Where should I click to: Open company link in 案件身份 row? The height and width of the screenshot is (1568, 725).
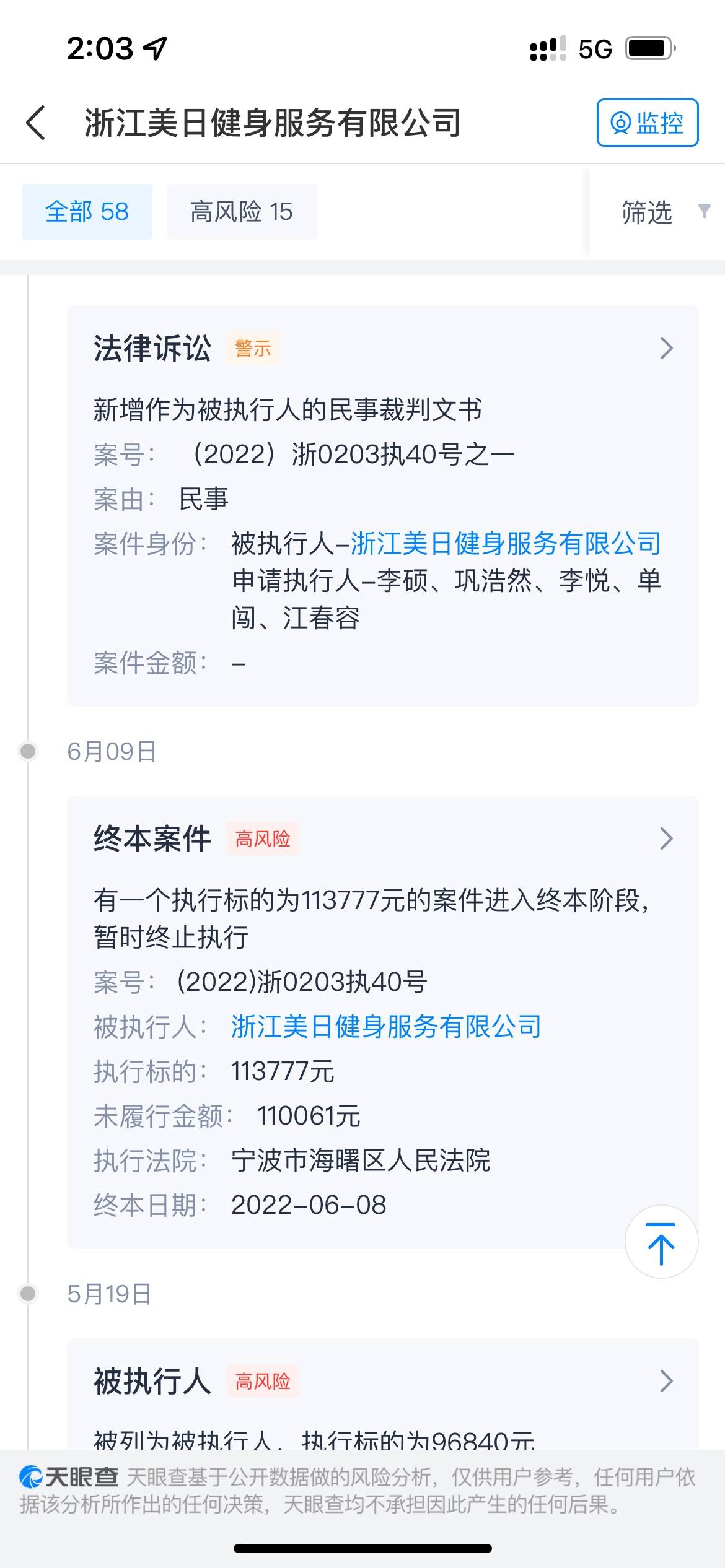click(x=506, y=544)
